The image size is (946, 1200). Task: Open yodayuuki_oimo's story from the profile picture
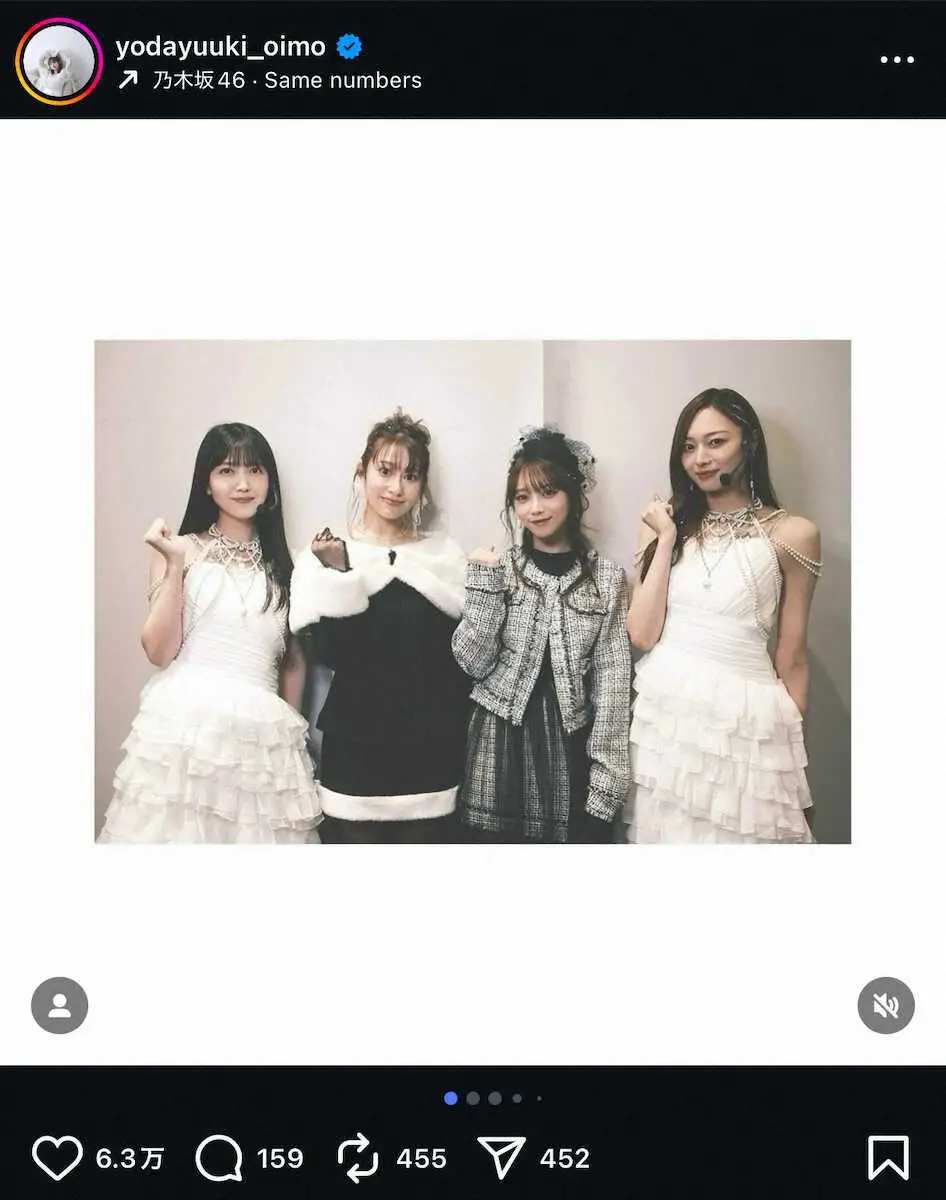coord(58,61)
